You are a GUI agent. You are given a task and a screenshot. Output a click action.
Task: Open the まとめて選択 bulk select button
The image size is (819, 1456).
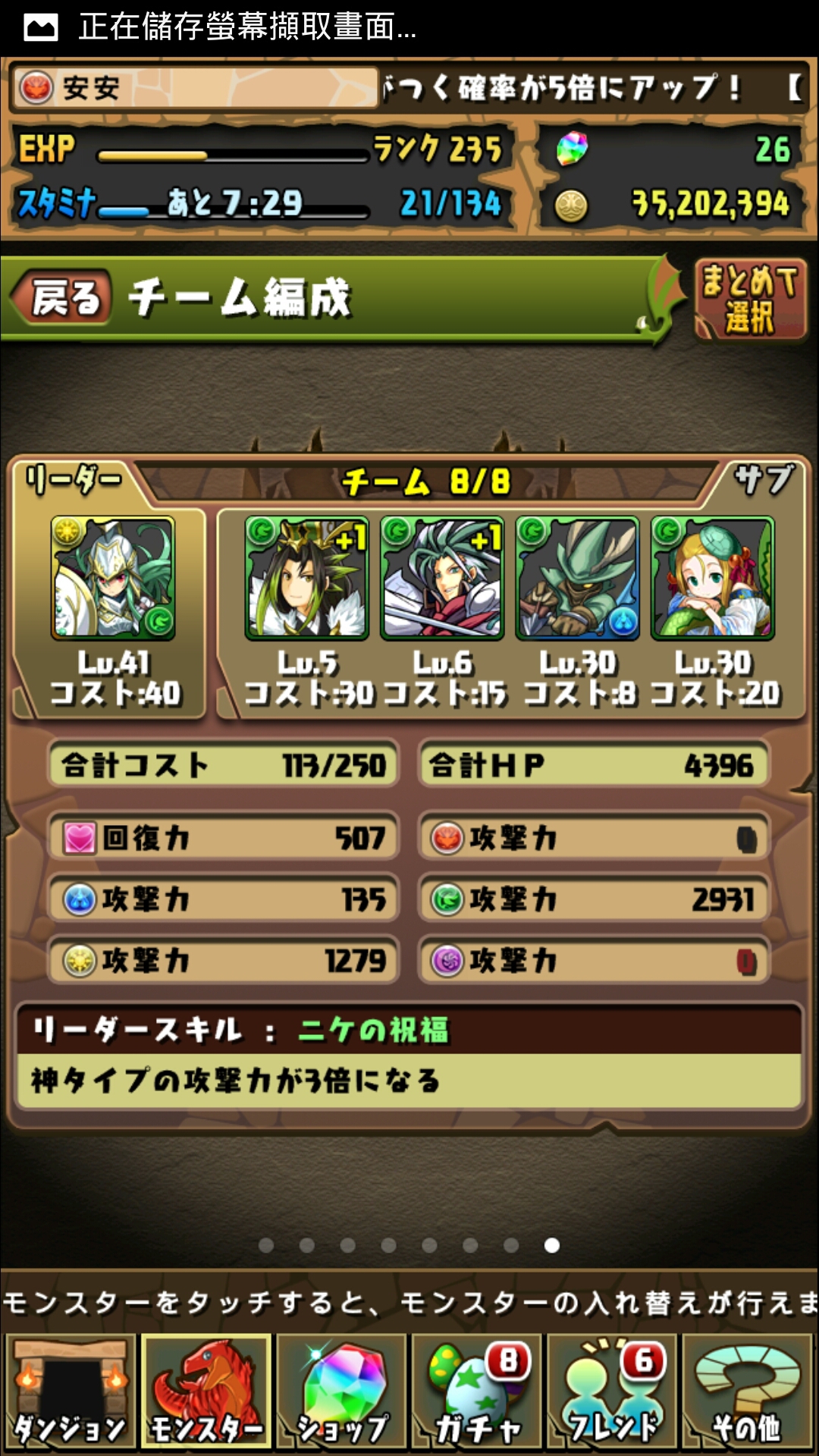click(750, 299)
